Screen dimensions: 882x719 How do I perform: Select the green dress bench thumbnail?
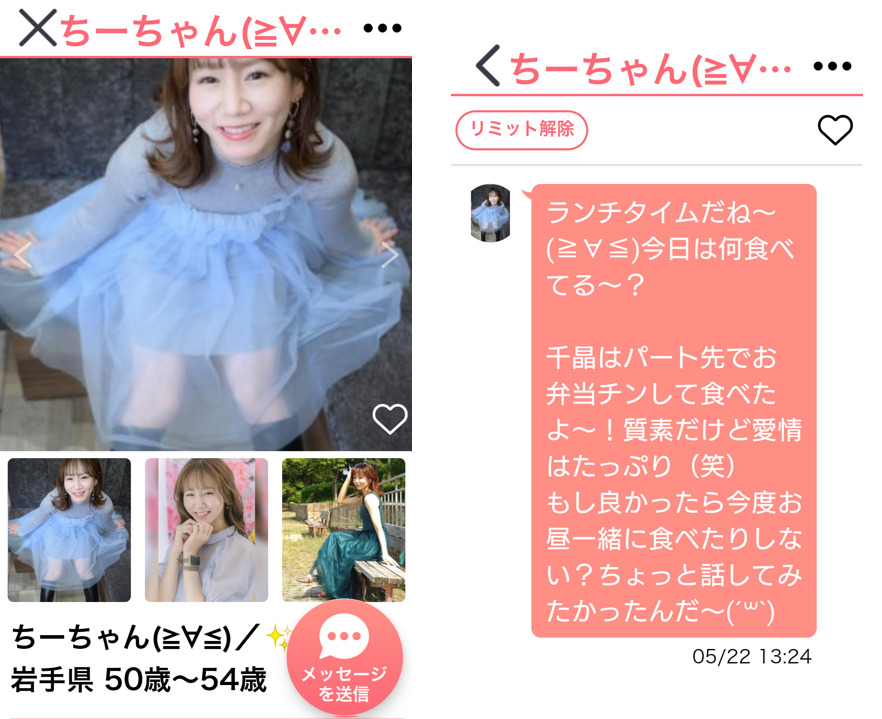pyautogui.click(x=343, y=529)
